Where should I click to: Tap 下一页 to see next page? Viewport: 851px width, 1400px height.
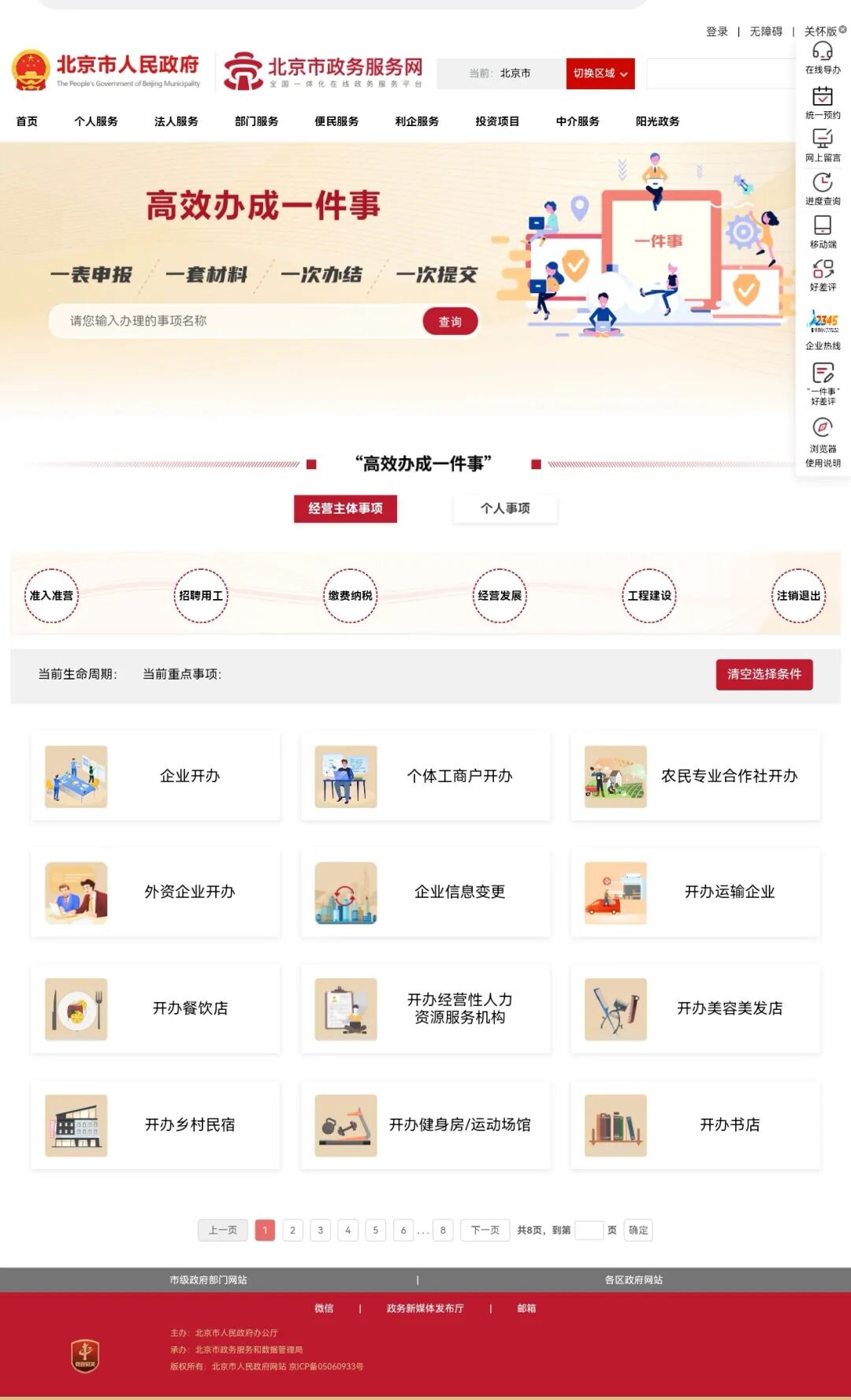click(x=485, y=1230)
